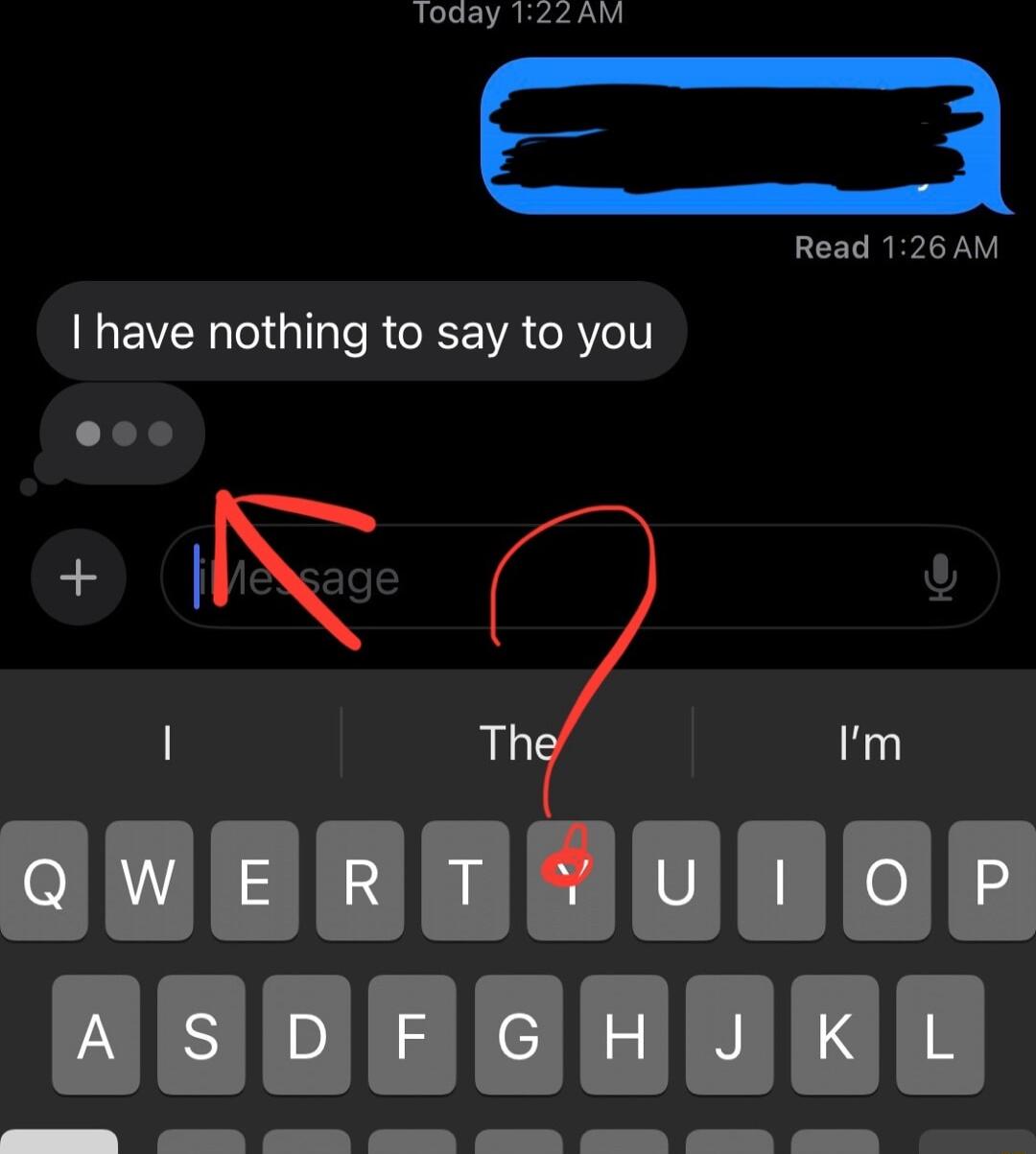Hit the letter H key

pos(624,1036)
